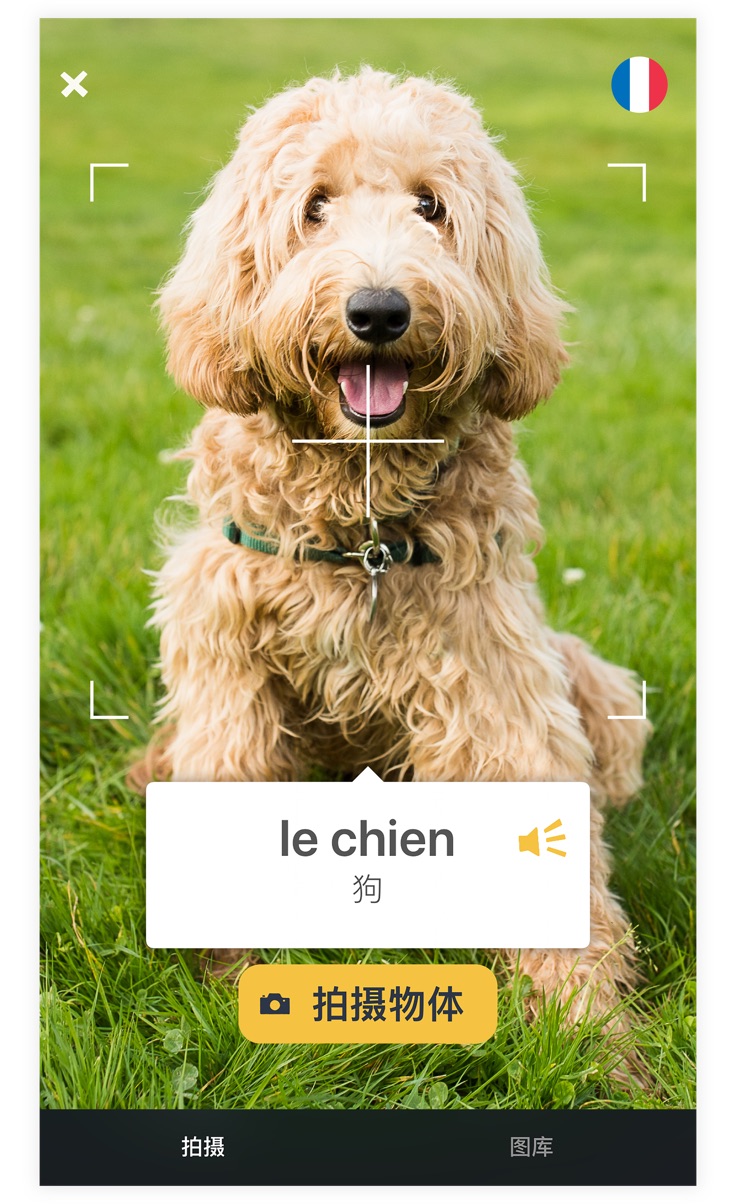Change language via the French flag
This screenshot has height=1204, width=736.
click(x=639, y=85)
